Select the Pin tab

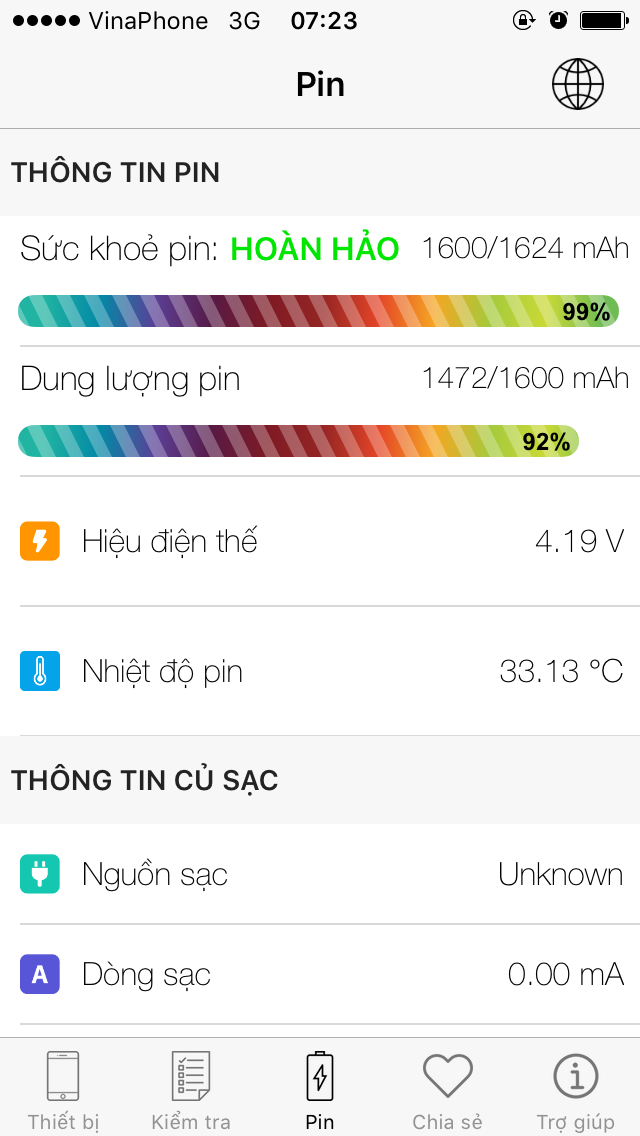320,1089
